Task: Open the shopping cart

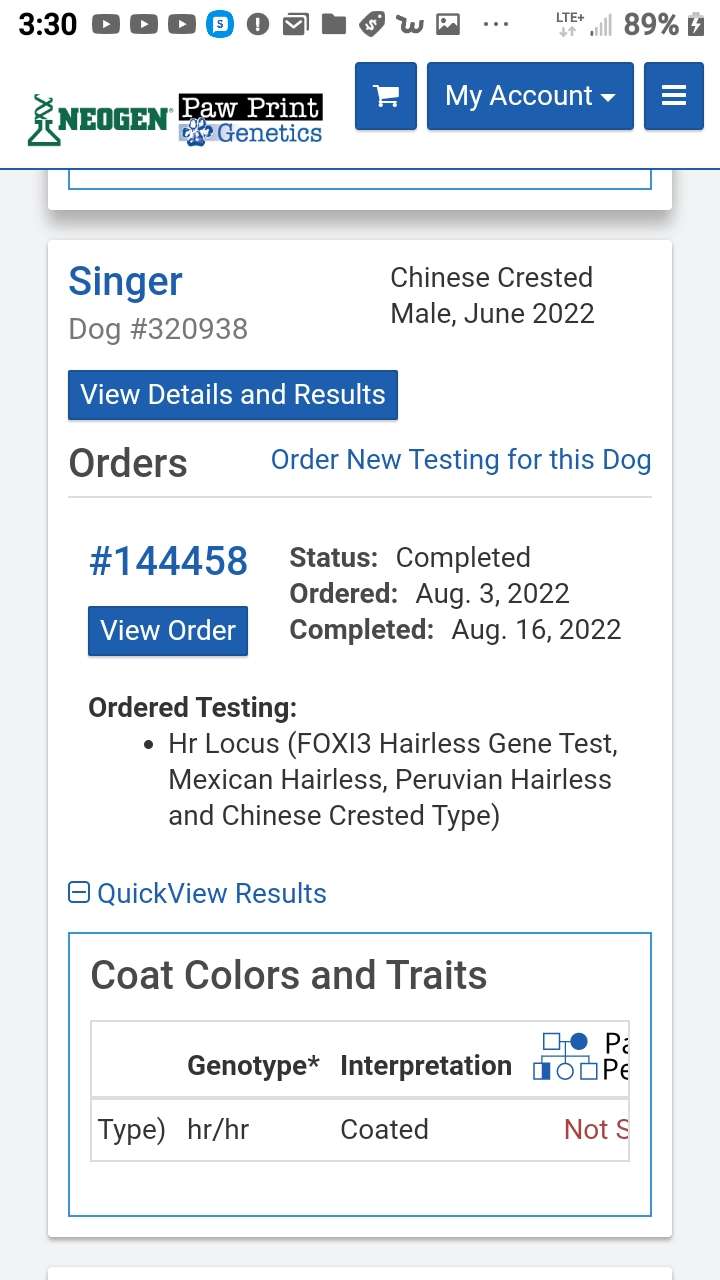Action: [385, 96]
